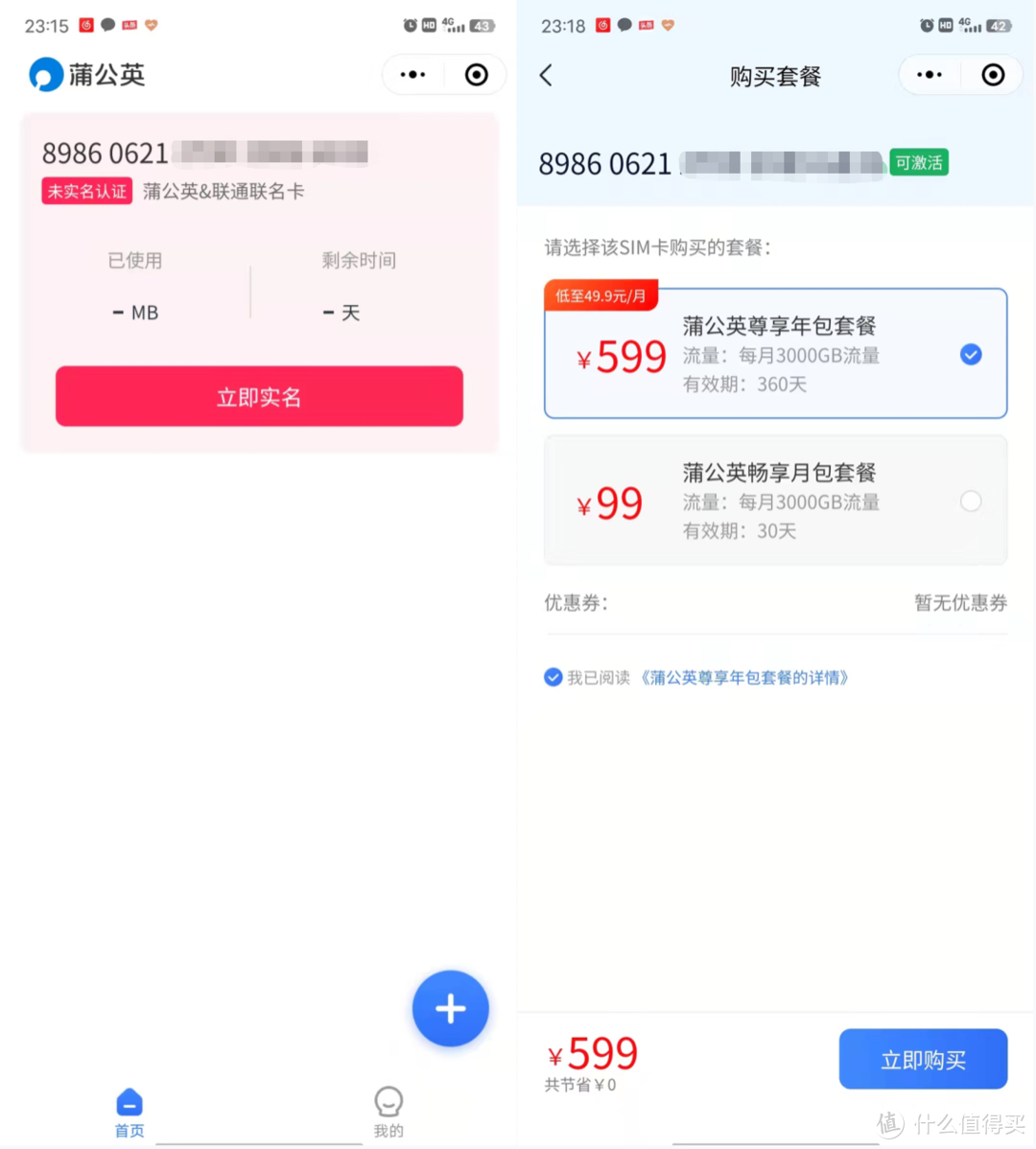Tap the circular exit icon in homepage capsule
The image size is (1036, 1149).
click(x=475, y=74)
